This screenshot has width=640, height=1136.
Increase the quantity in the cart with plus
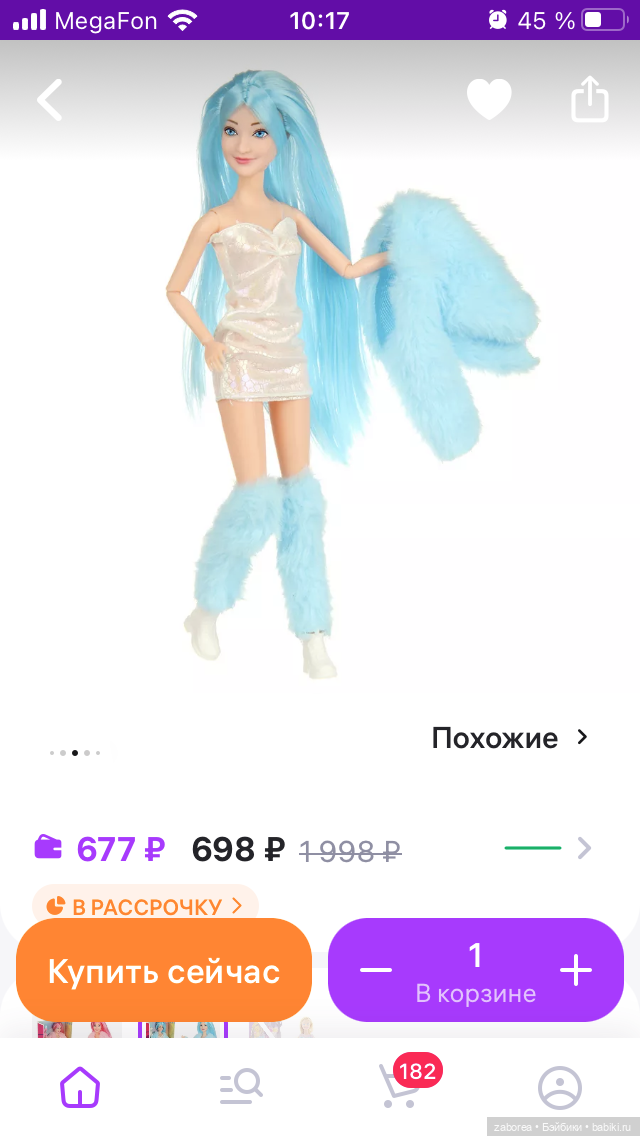[576, 970]
